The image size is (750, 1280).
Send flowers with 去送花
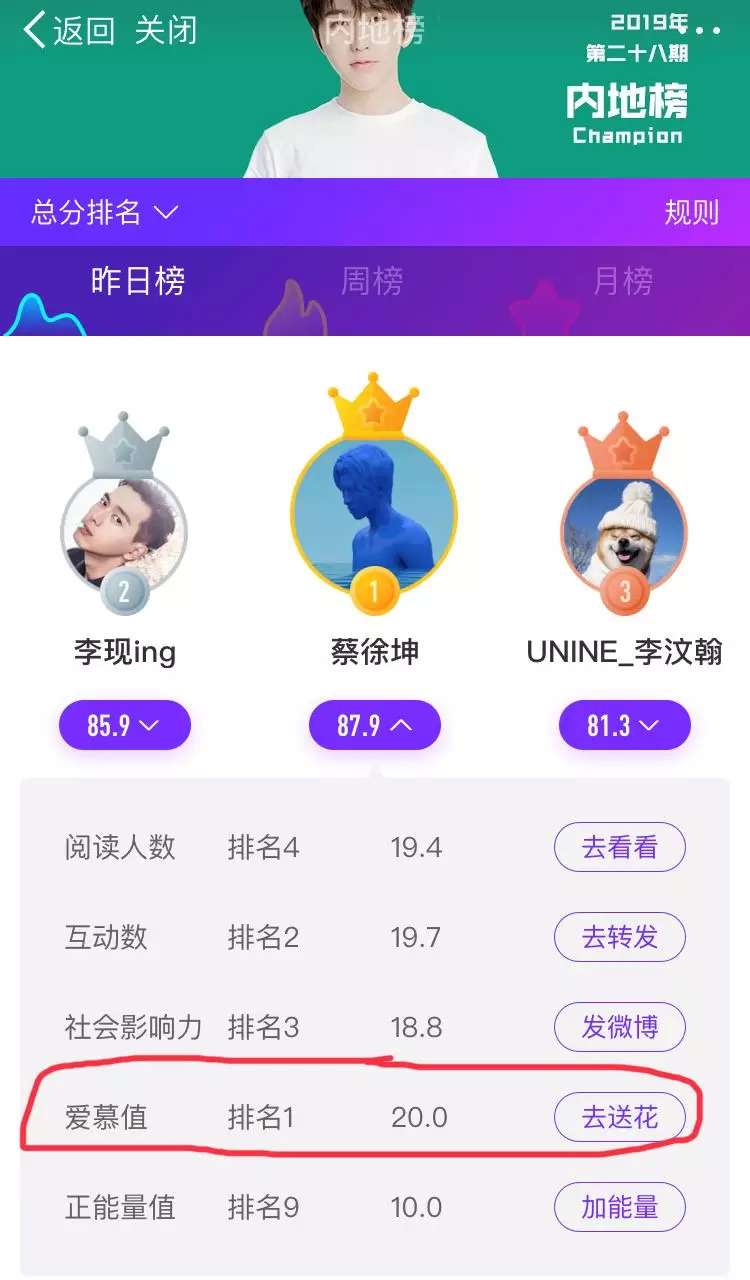click(620, 1117)
